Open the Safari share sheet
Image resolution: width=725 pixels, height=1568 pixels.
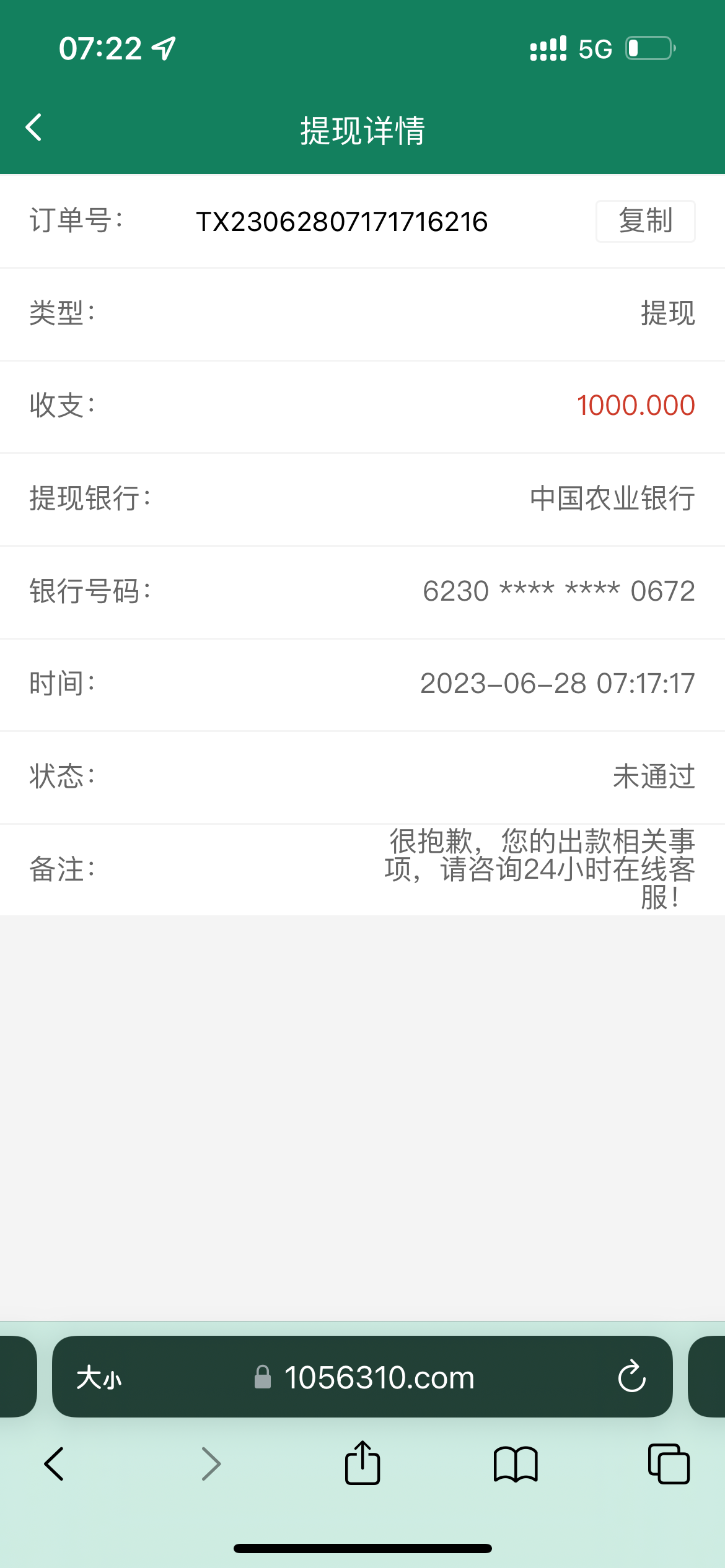tap(362, 1464)
